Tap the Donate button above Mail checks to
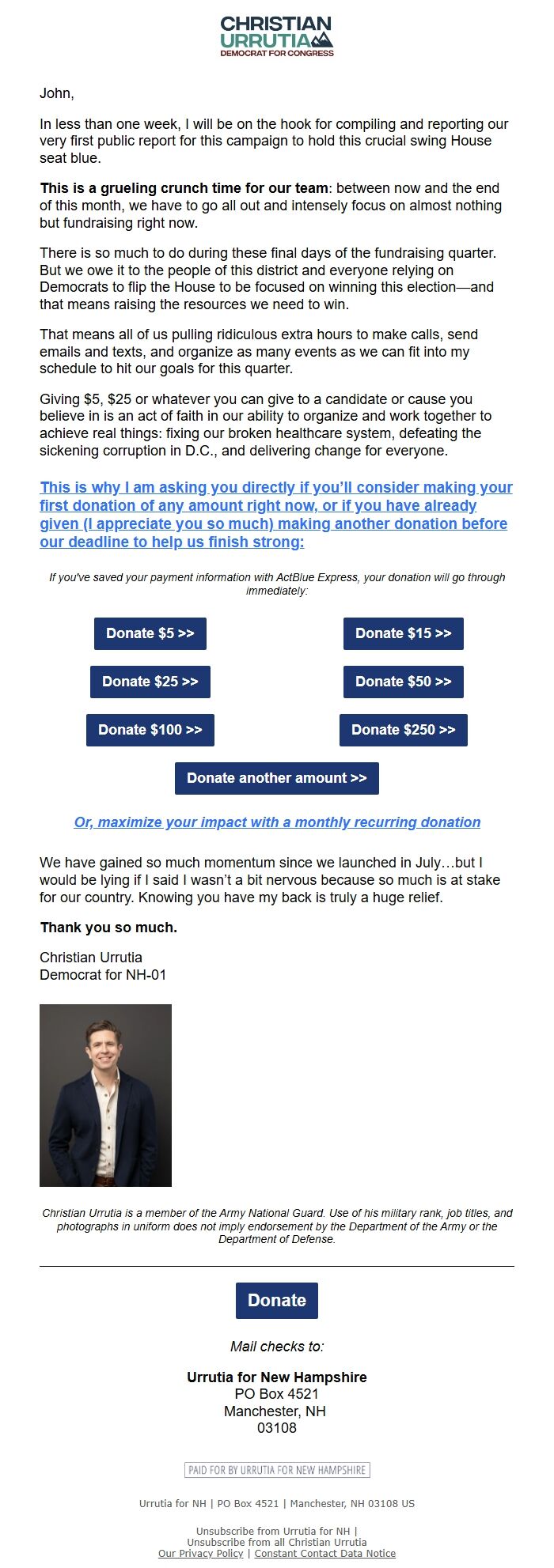 point(277,1301)
